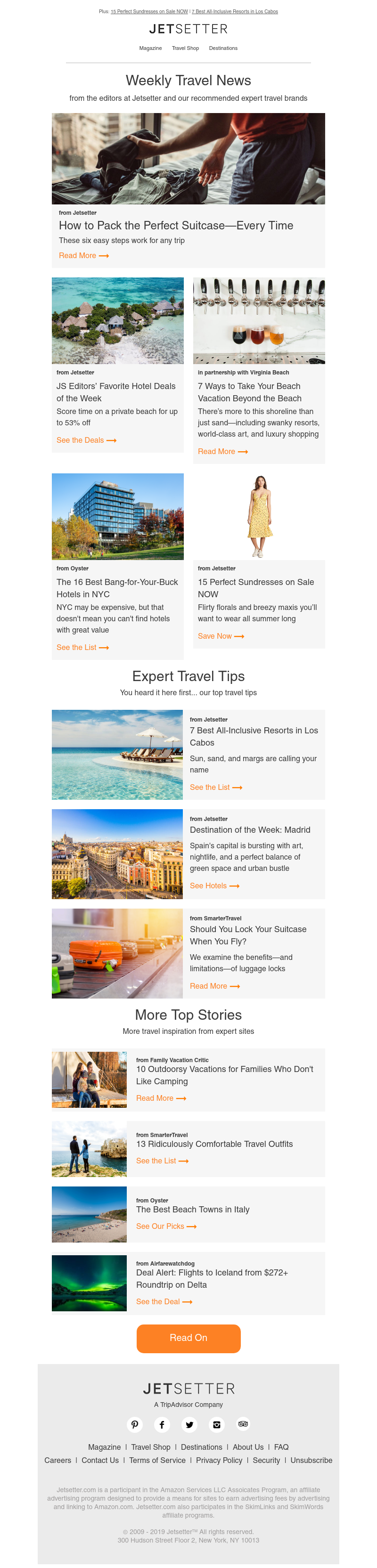See Hotels for Destination of the Week Madrid

pos(214,886)
